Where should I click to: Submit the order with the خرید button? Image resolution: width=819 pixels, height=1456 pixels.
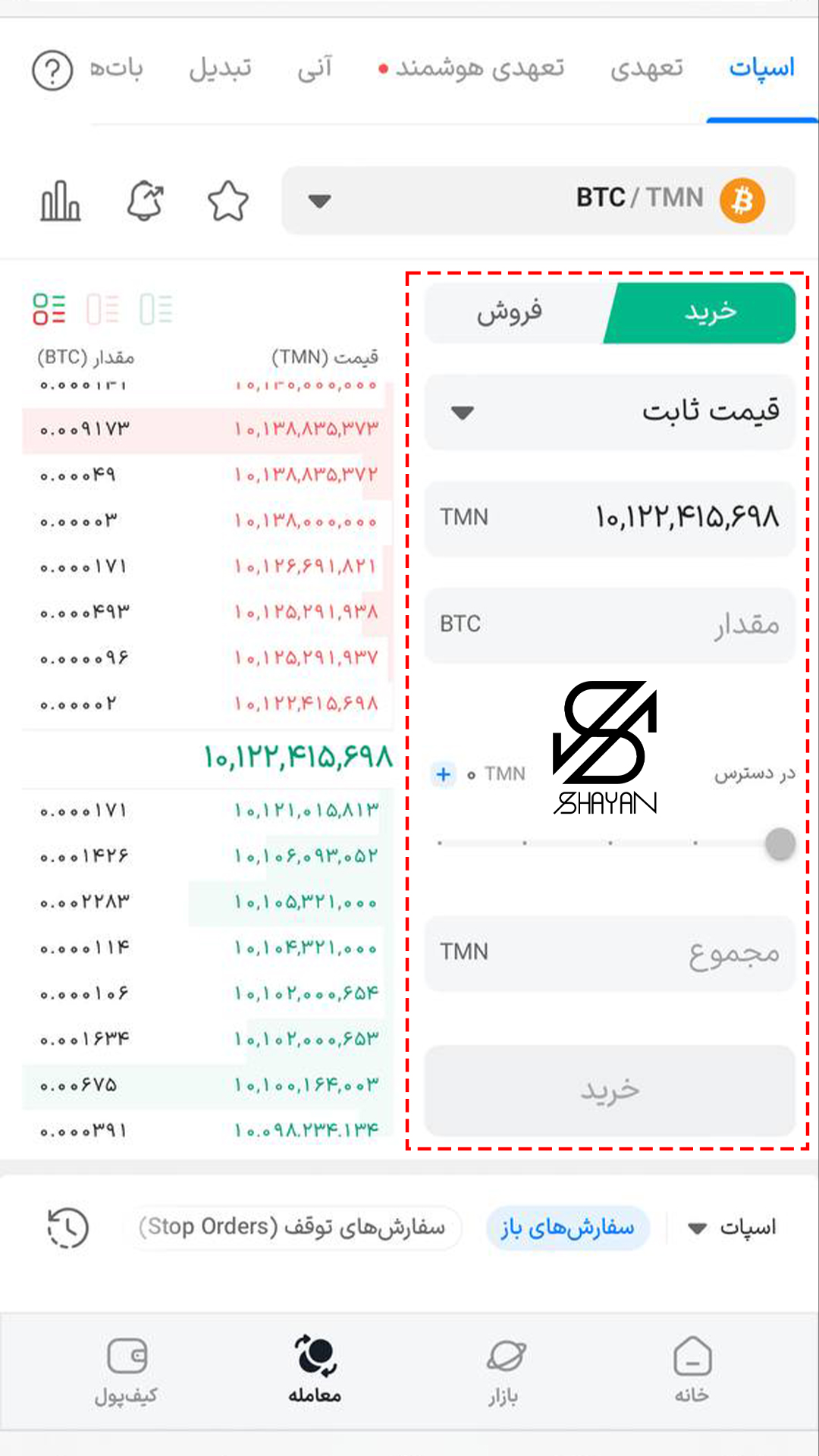click(x=610, y=1090)
